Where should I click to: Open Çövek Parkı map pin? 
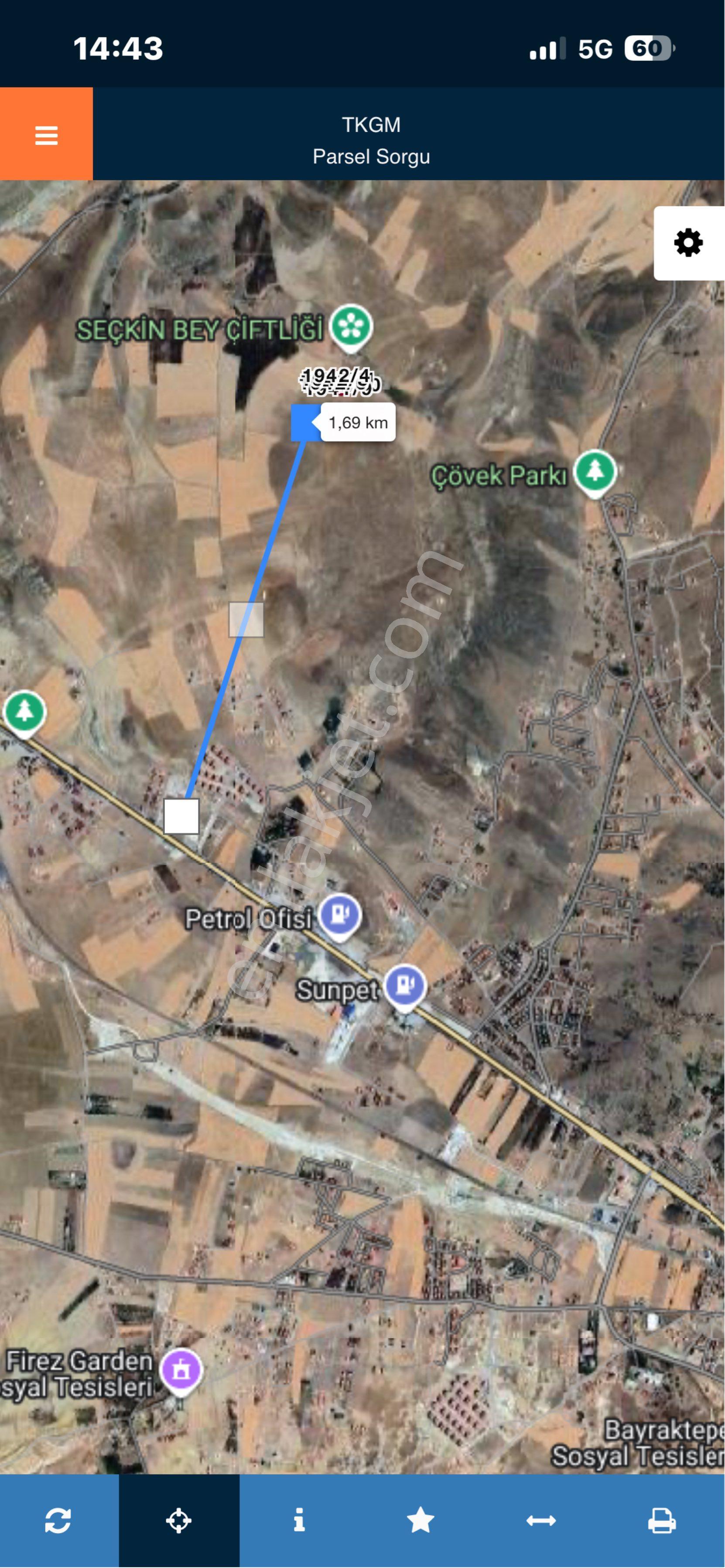click(x=595, y=472)
